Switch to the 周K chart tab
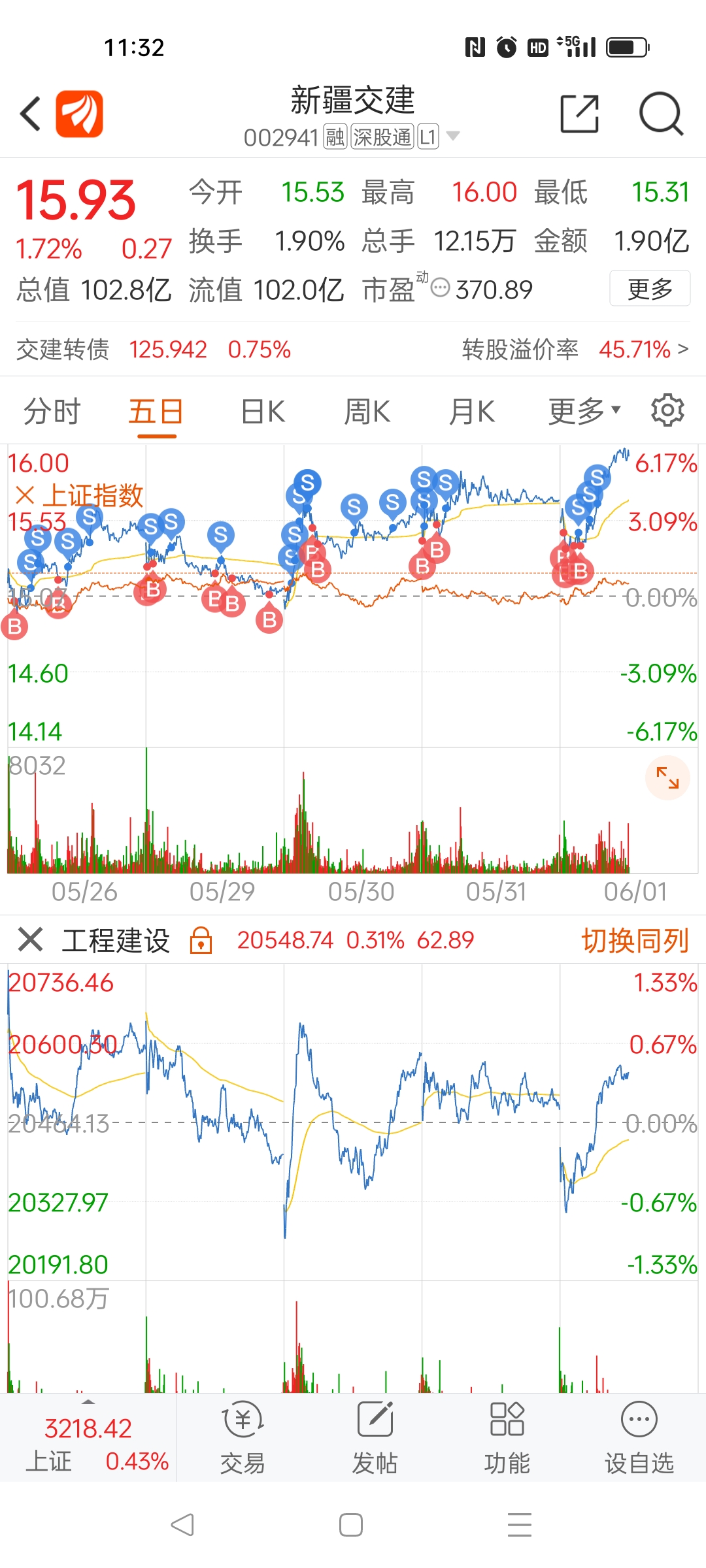Image resolution: width=706 pixels, height=1568 pixels. (x=367, y=412)
